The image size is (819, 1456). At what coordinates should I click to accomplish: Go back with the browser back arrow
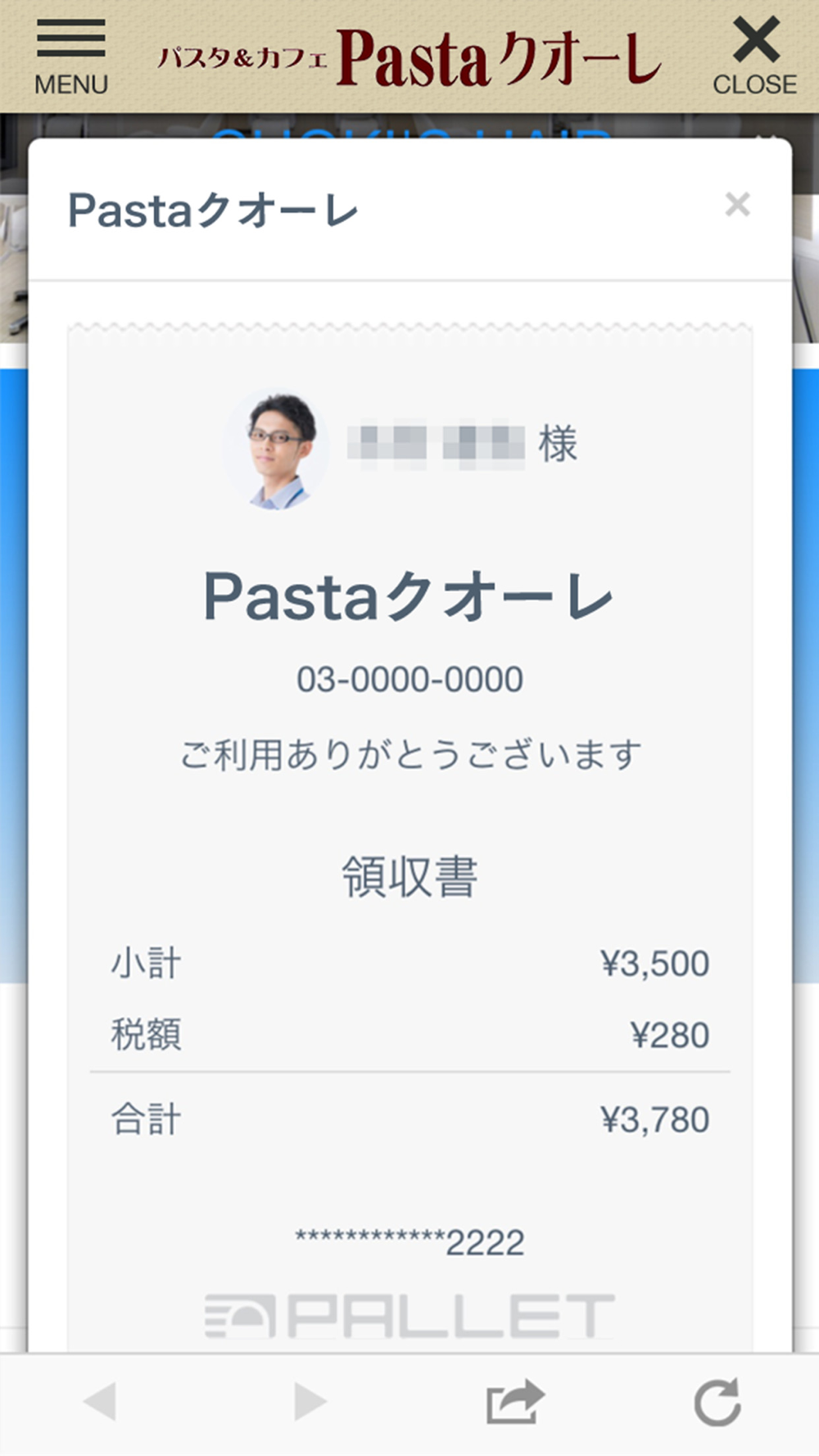tap(101, 1401)
